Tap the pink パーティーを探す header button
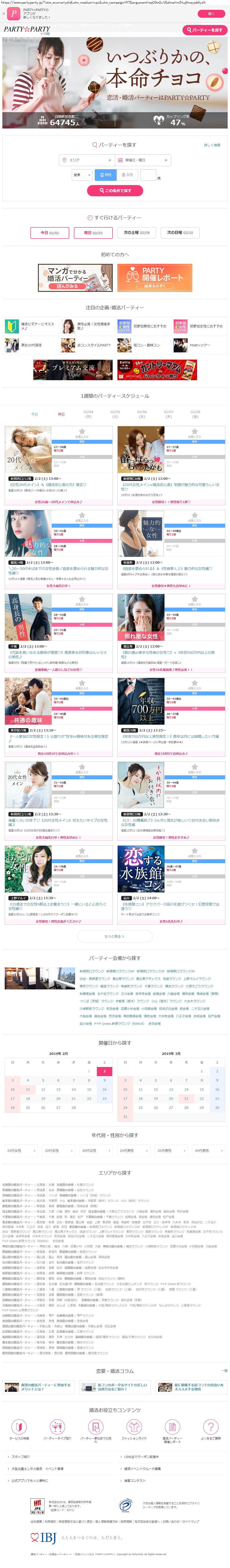Screen dimensions: 230x1568 pyautogui.click(x=204, y=30)
